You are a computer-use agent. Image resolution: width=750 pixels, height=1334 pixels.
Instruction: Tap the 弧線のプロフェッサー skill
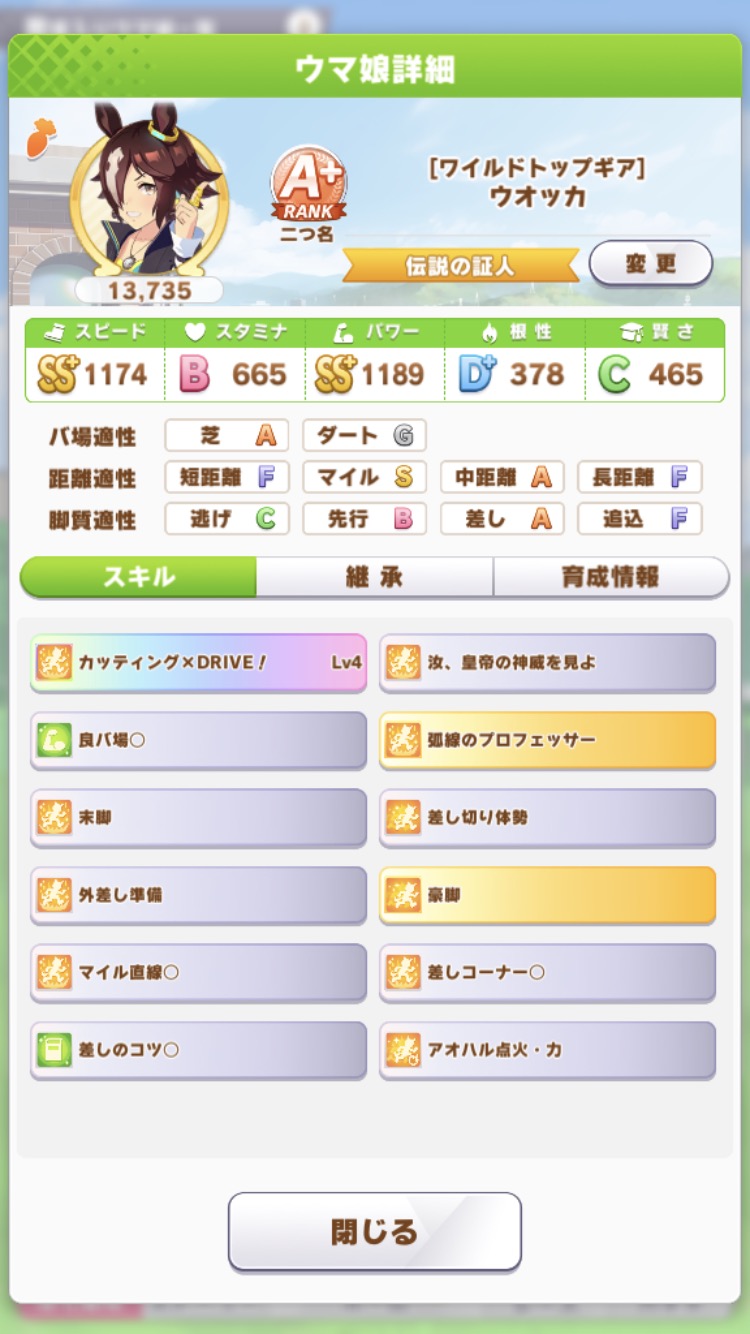547,740
